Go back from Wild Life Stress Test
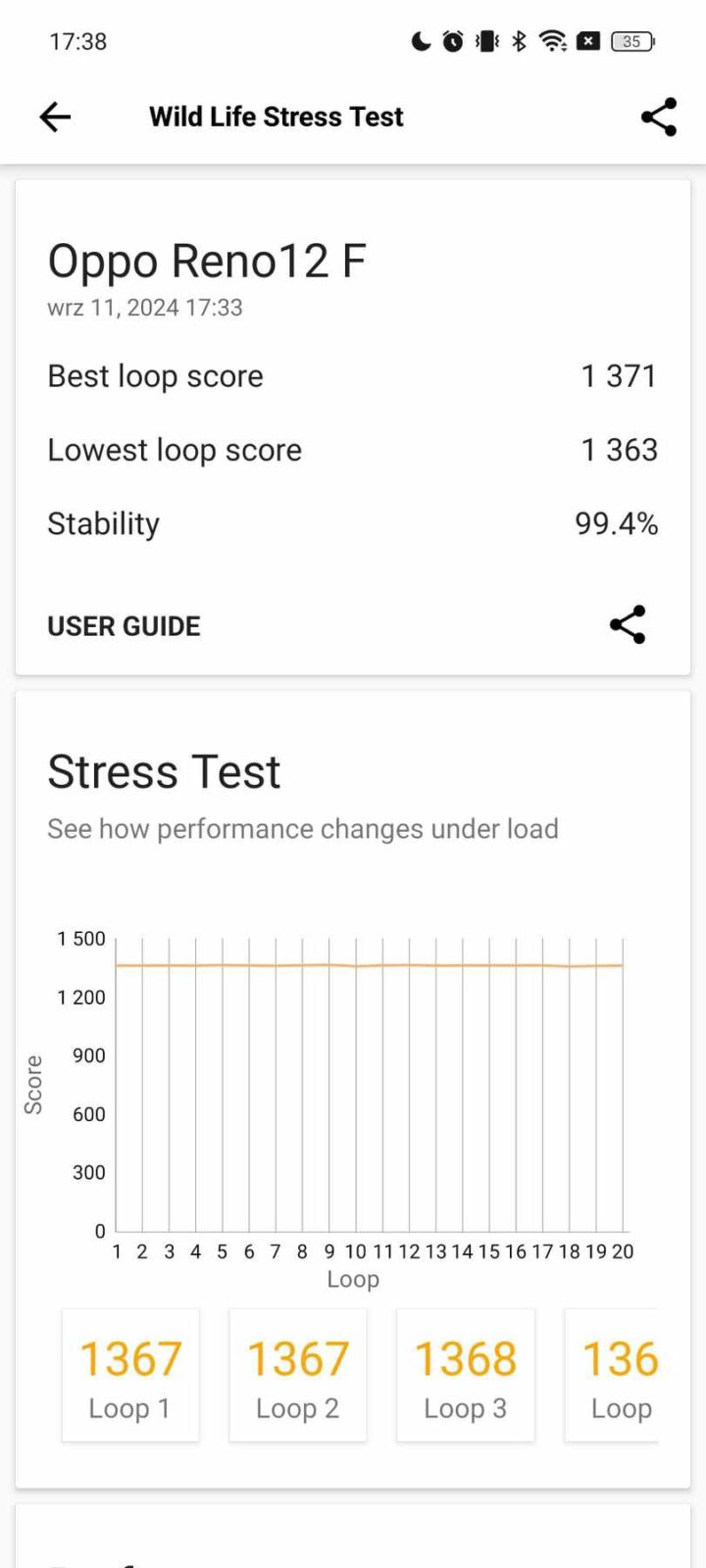This screenshot has width=706, height=1568. click(x=55, y=117)
